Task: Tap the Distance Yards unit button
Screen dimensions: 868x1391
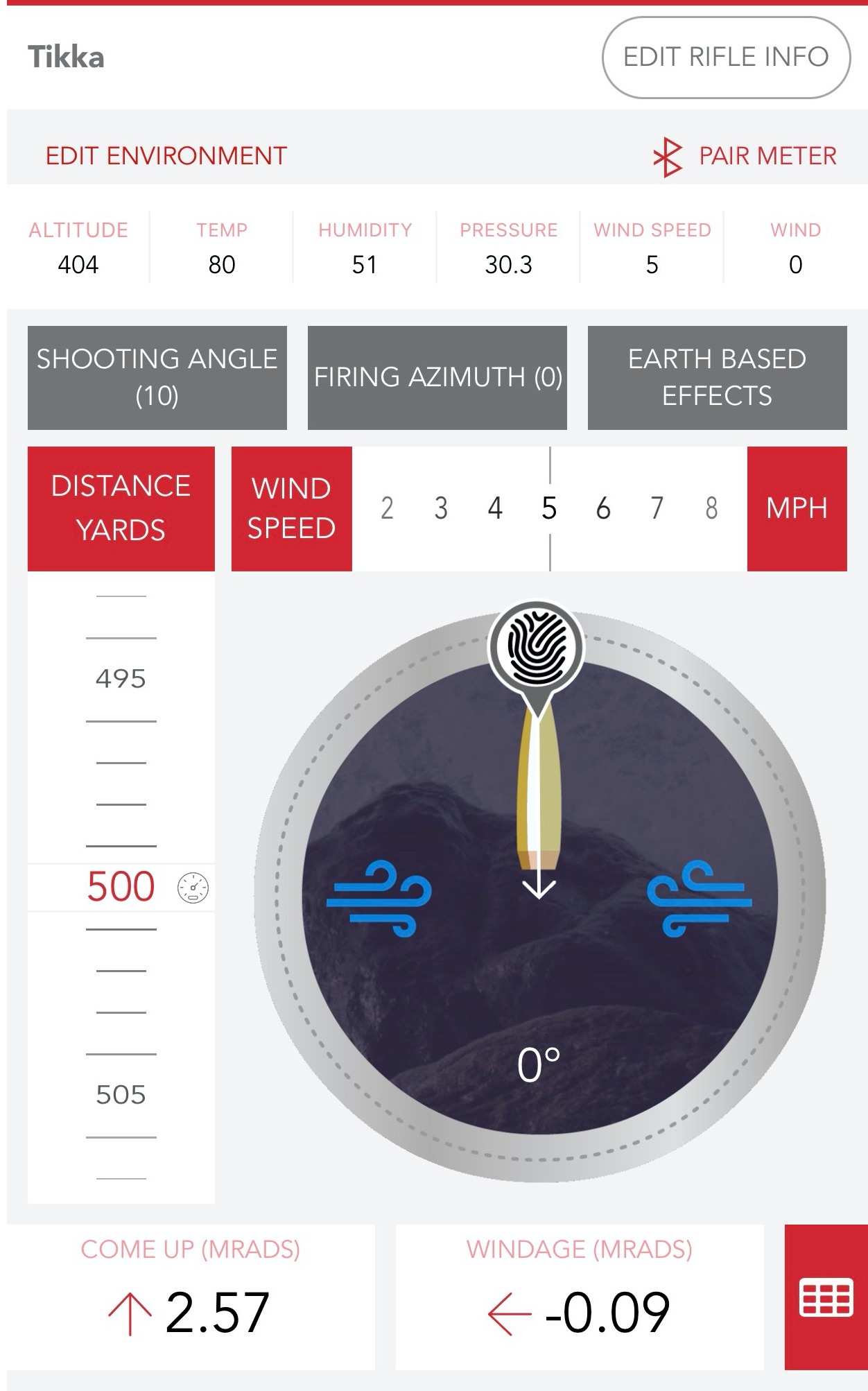Action: [121, 508]
